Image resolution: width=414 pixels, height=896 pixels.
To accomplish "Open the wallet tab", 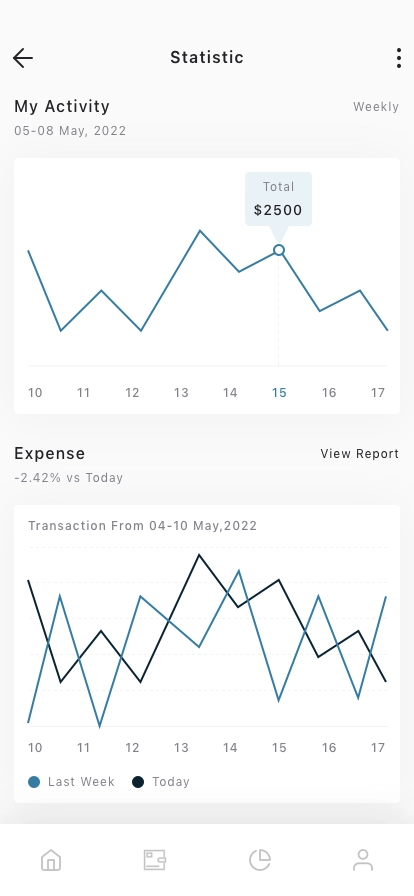I will point(154,859).
